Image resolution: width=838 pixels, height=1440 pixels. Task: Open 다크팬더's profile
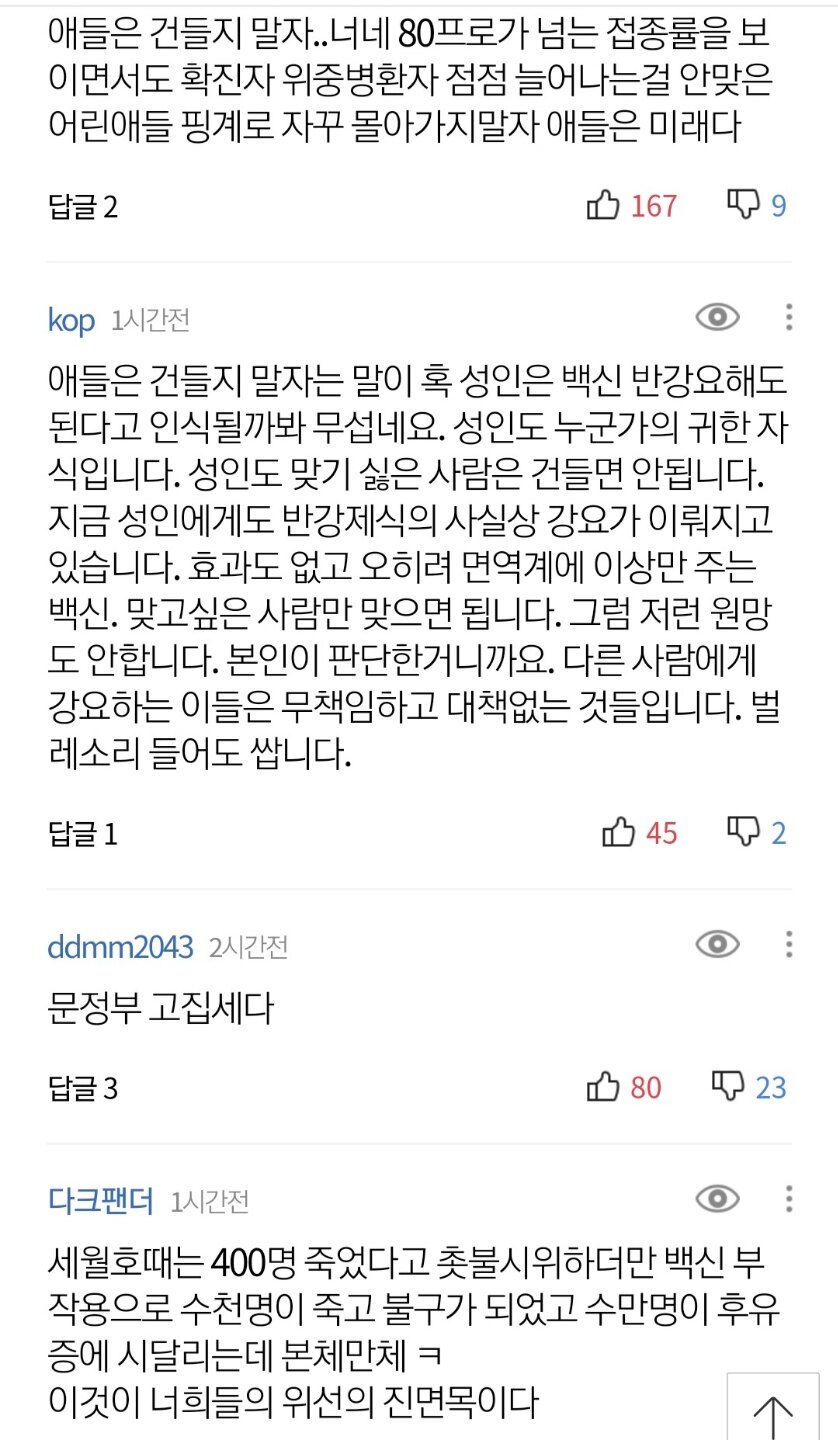click(100, 1200)
